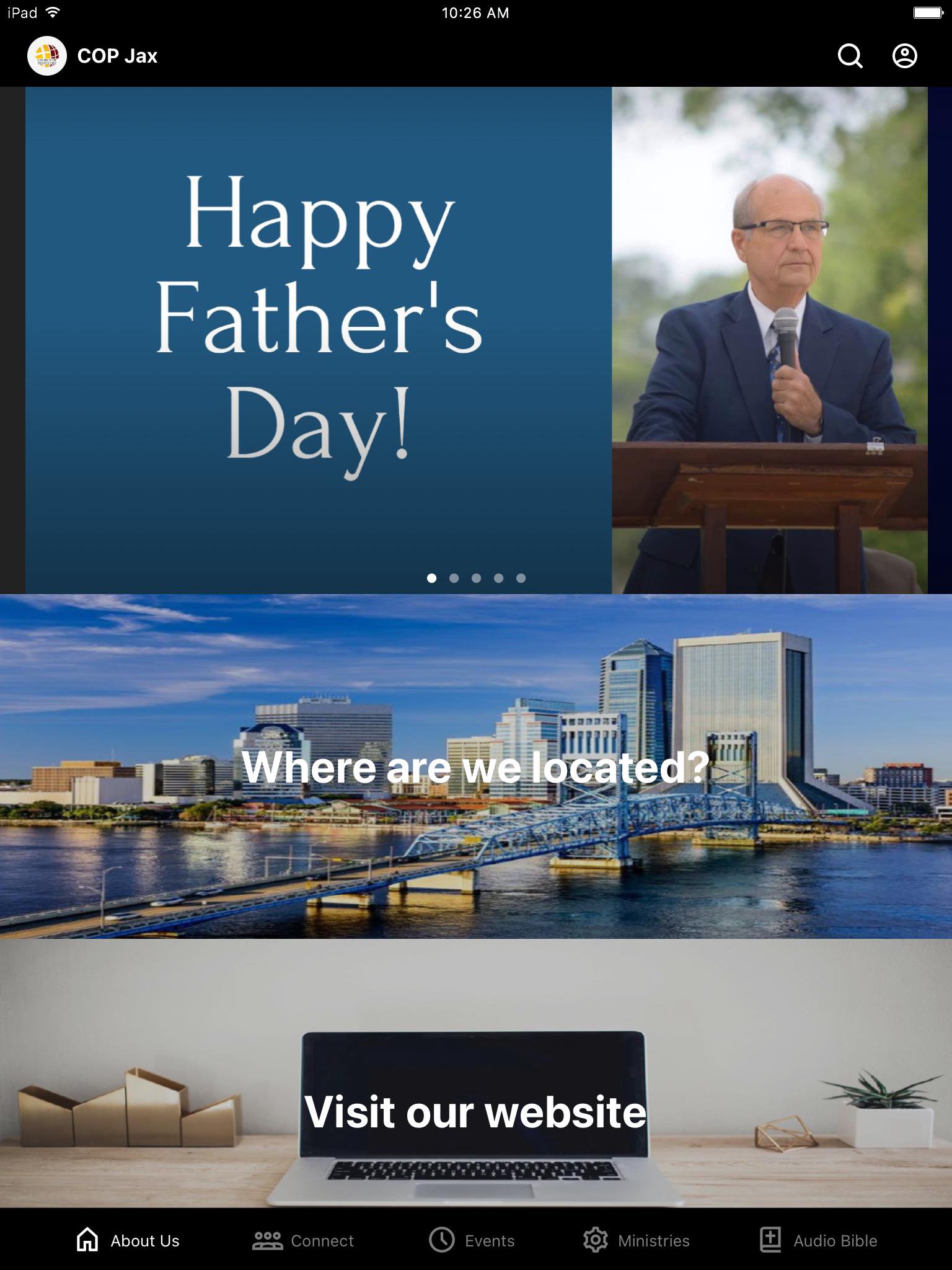Image resolution: width=952 pixels, height=1270 pixels.
Task: Open the 'Where are we located?' card
Action: click(476, 766)
